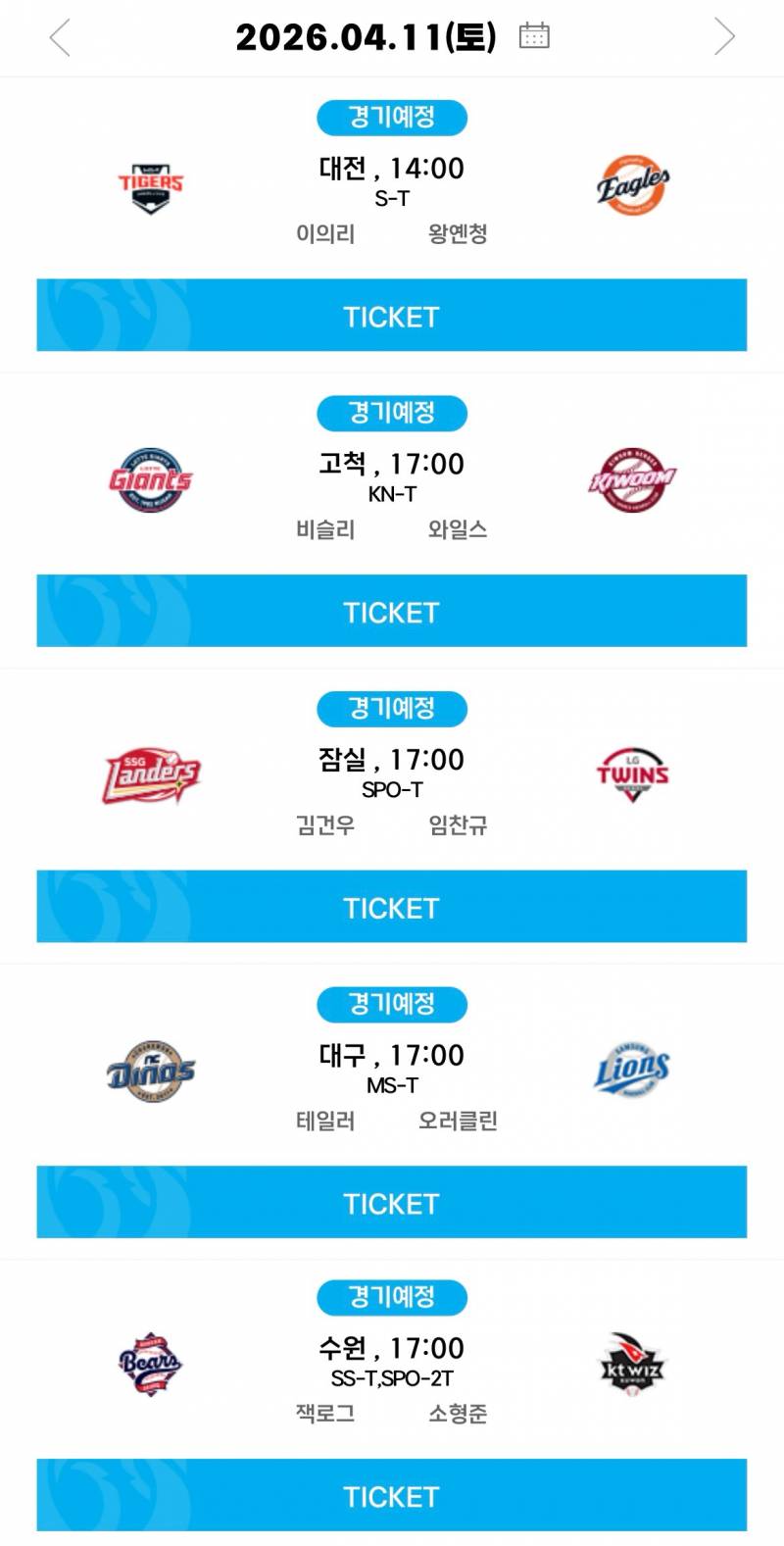
Task: Select the Lotte Giants logo
Action: 151,479
